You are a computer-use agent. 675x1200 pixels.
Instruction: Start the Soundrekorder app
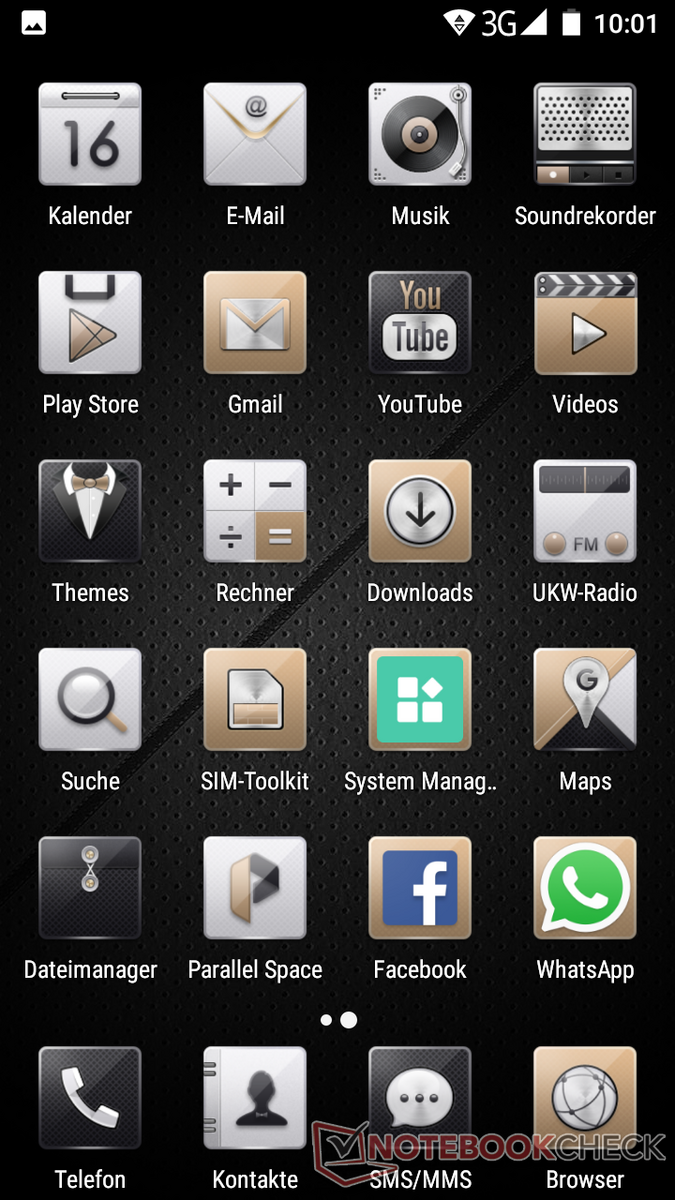coord(585,135)
